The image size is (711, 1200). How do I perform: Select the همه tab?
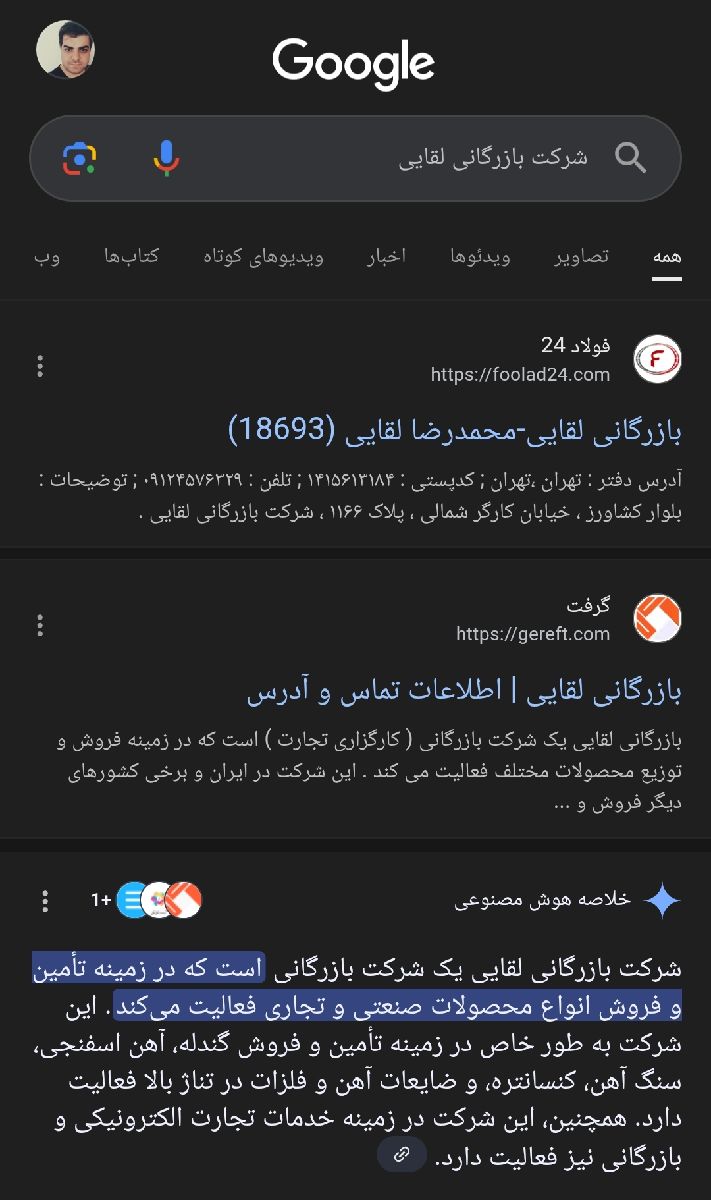click(x=667, y=257)
